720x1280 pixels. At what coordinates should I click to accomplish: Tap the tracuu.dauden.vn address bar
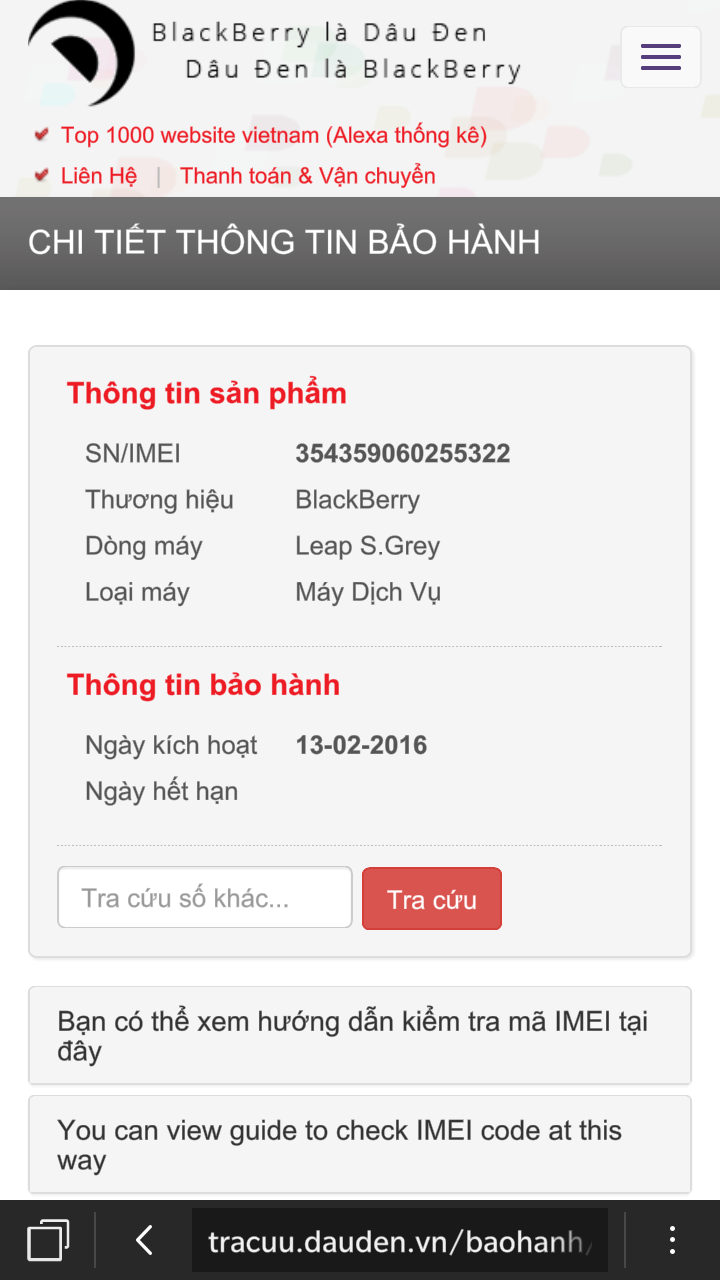tap(400, 1241)
